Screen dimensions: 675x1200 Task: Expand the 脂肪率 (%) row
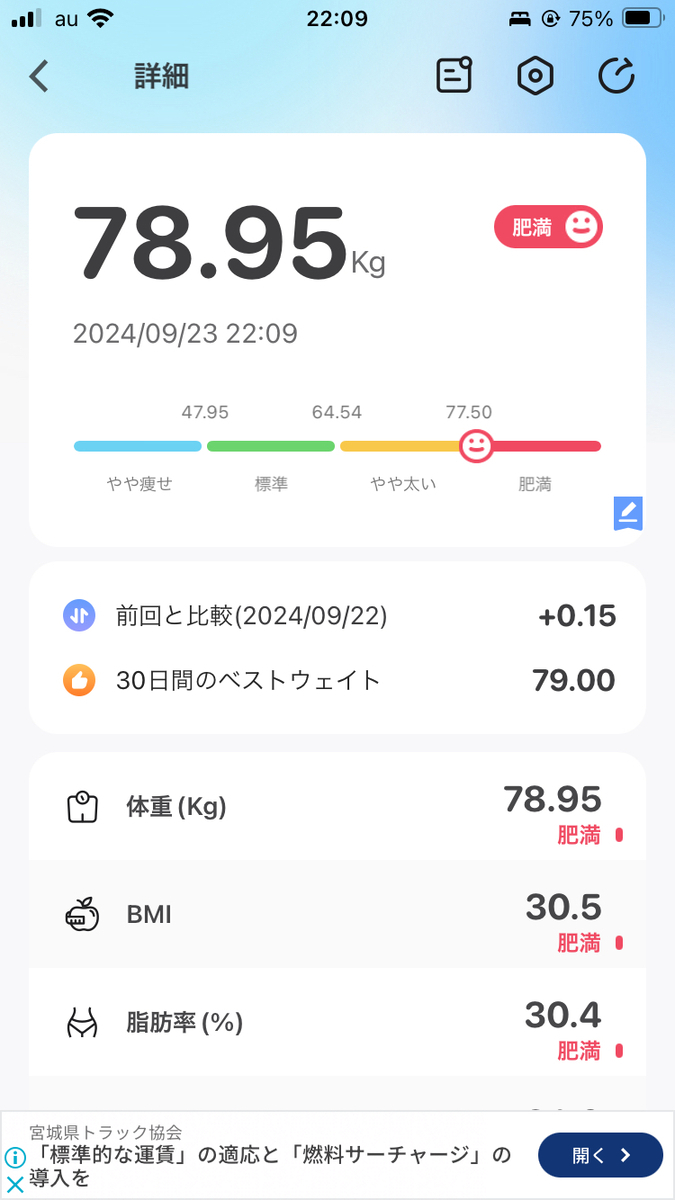337,1022
